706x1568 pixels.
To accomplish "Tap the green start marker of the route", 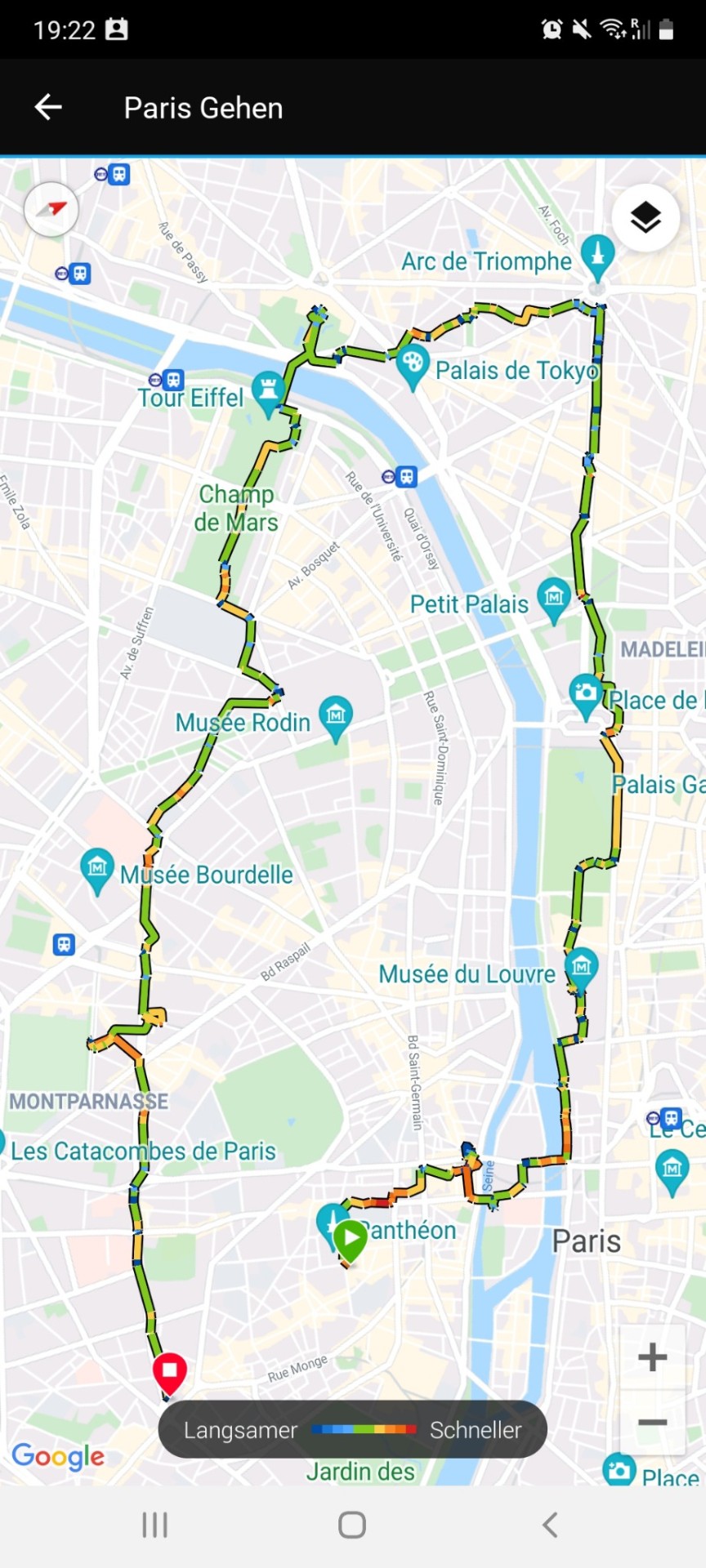I will pyautogui.click(x=351, y=1240).
